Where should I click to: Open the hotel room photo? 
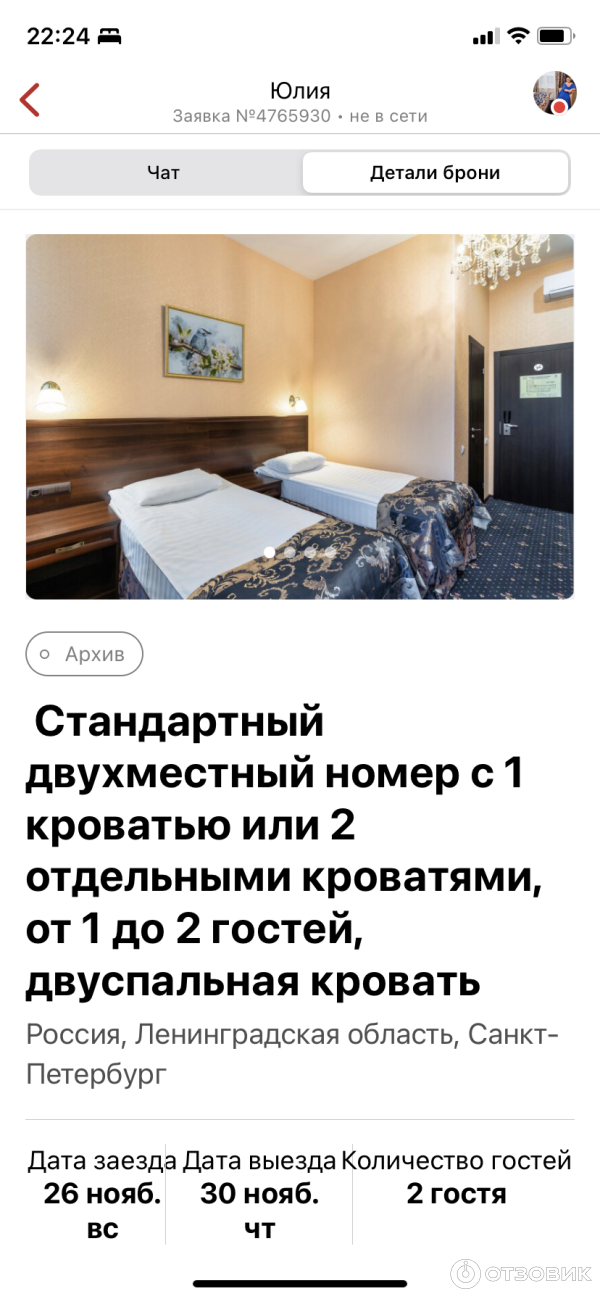[x=300, y=416]
